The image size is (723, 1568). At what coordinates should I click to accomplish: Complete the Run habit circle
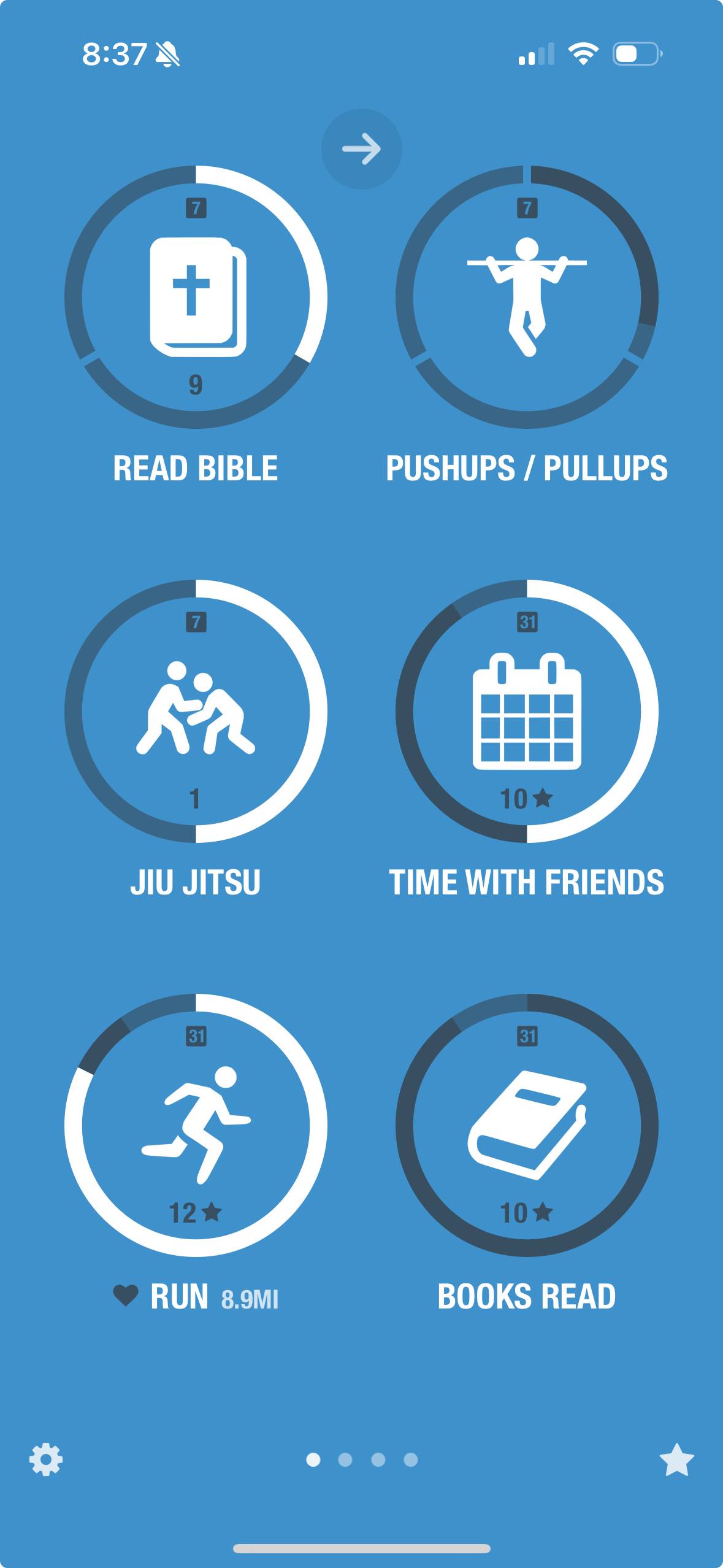[196, 1125]
